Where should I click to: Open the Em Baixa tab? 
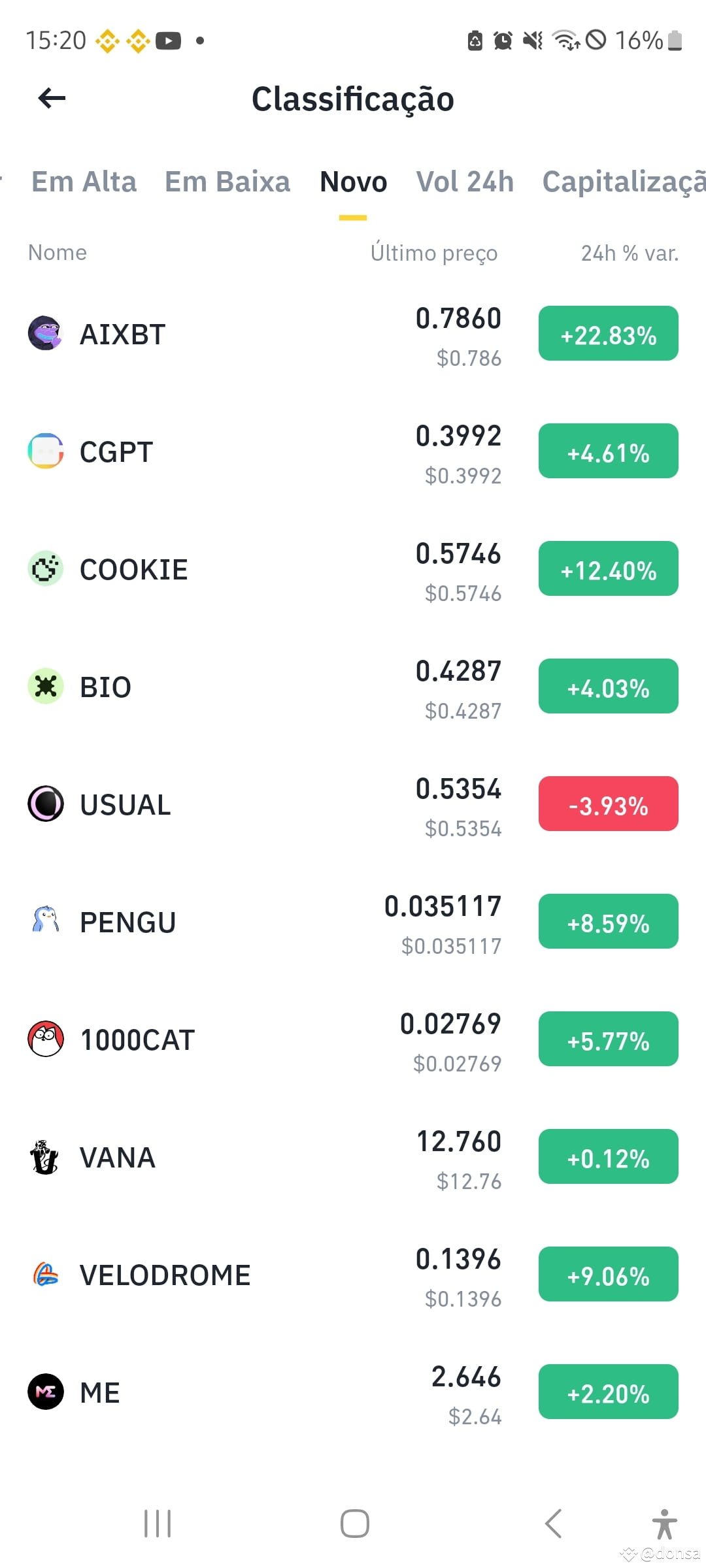[x=227, y=183]
